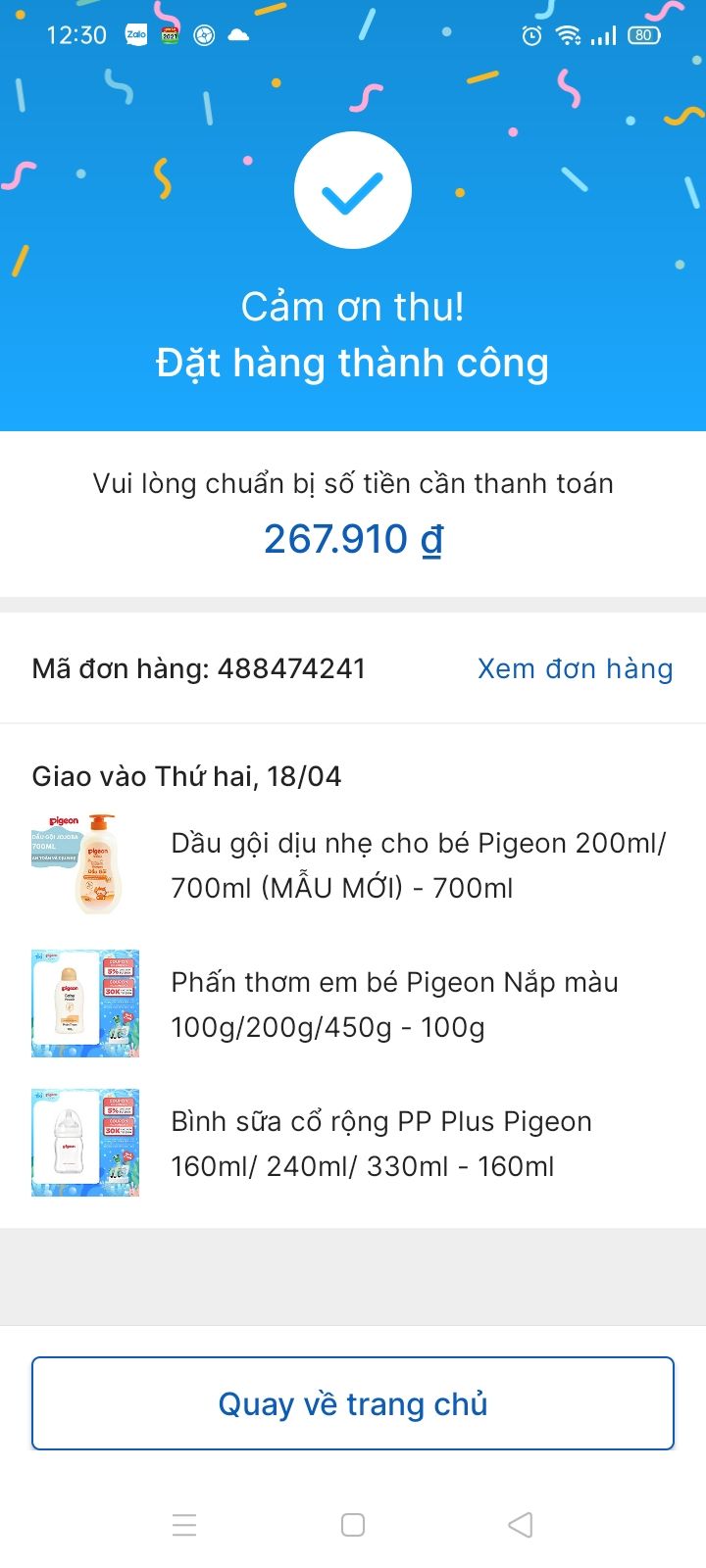Tap the compass notification icon in status bar
706x1568 pixels.
pyautogui.click(x=204, y=35)
